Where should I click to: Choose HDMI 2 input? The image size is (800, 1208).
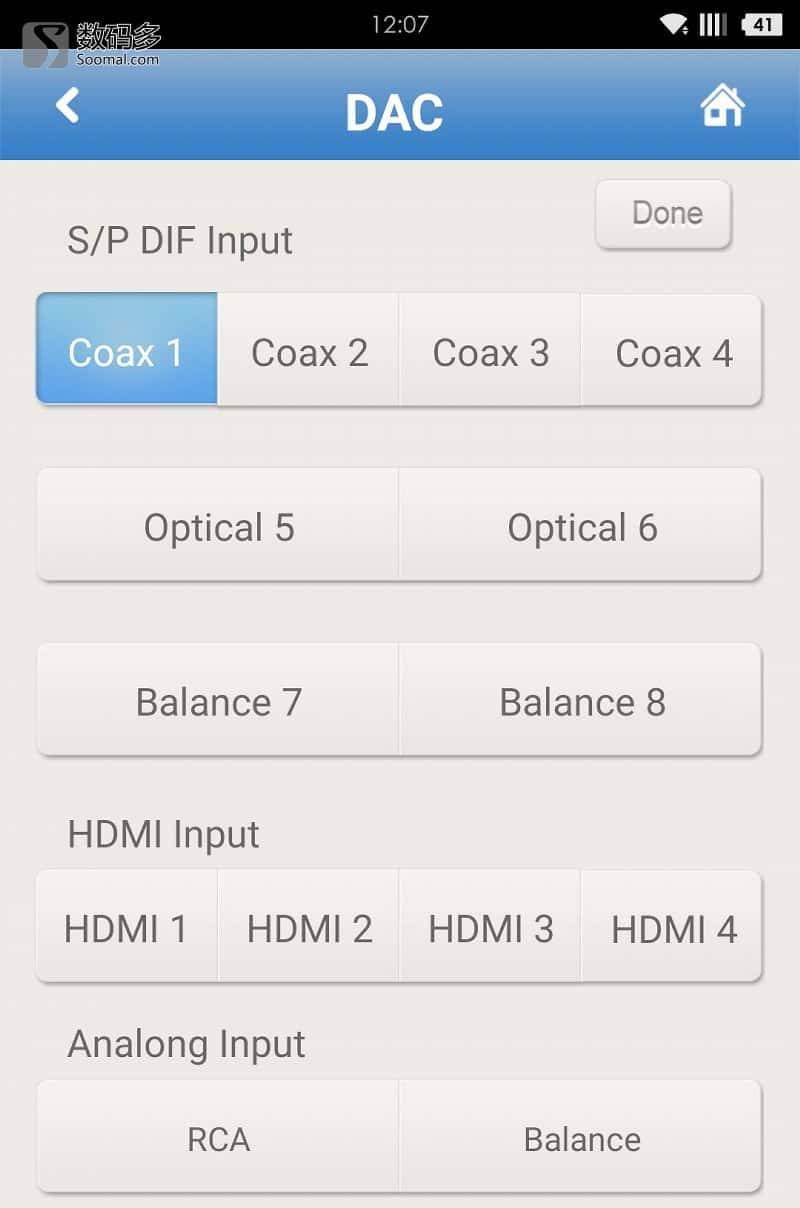[x=309, y=928]
